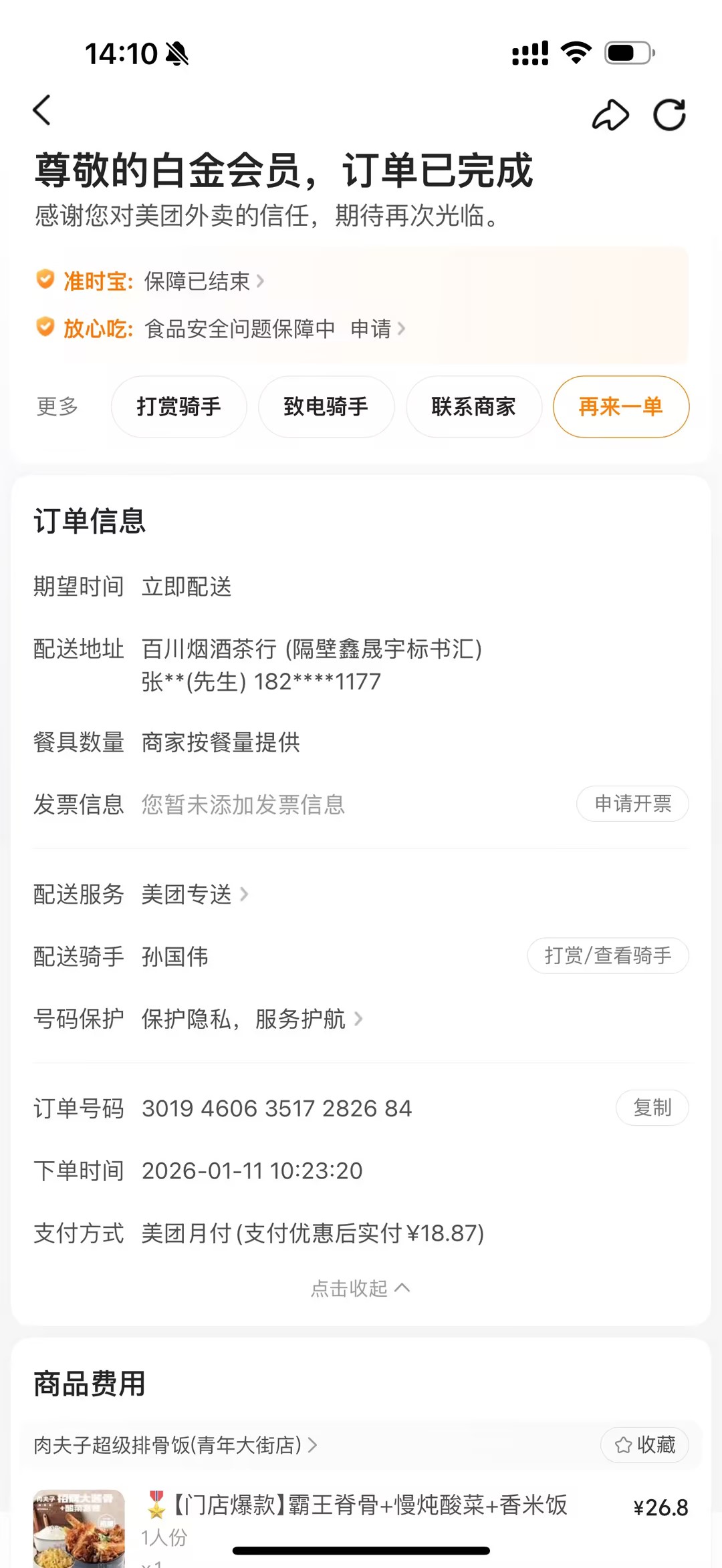Refresh the order page

[x=669, y=115]
